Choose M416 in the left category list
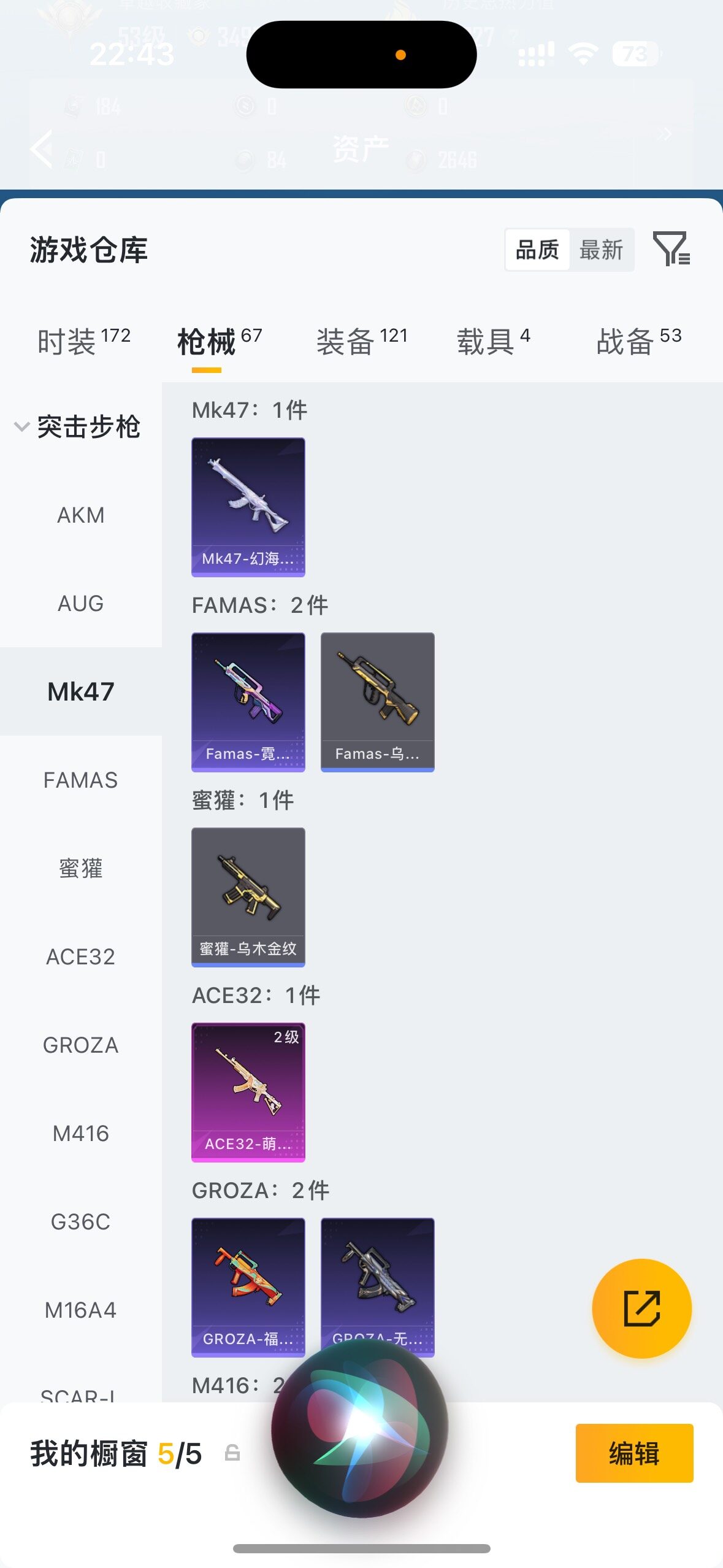The height and width of the screenshot is (1568, 723). 81,1133
